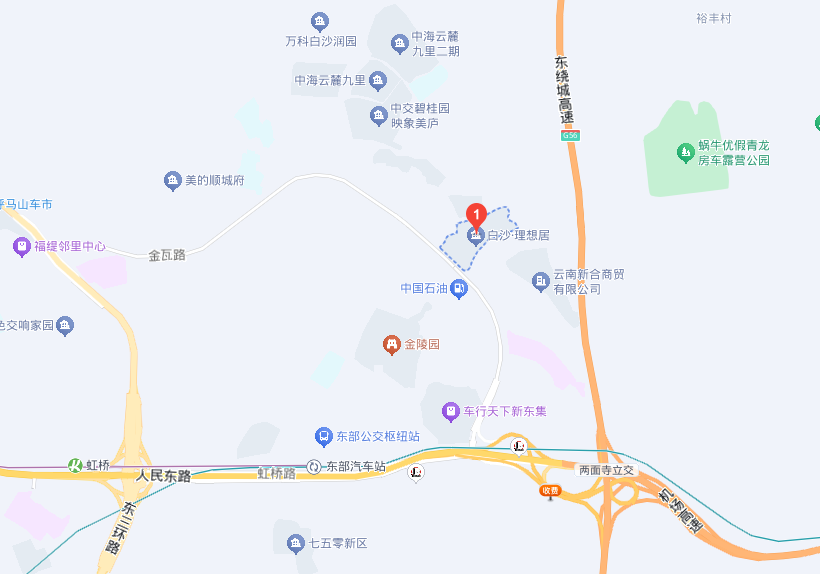This screenshot has height=574, width=820.
Task: Open the 东部公交枢纽站 bus station marker
Action: tap(323, 437)
